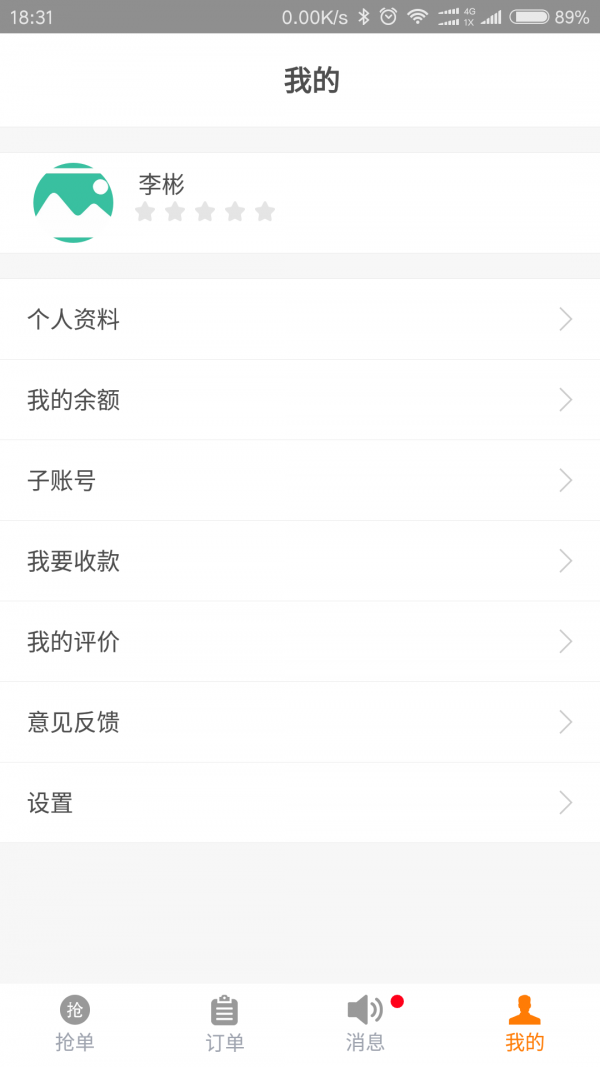View 我的评价 reviews

(300, 642)
